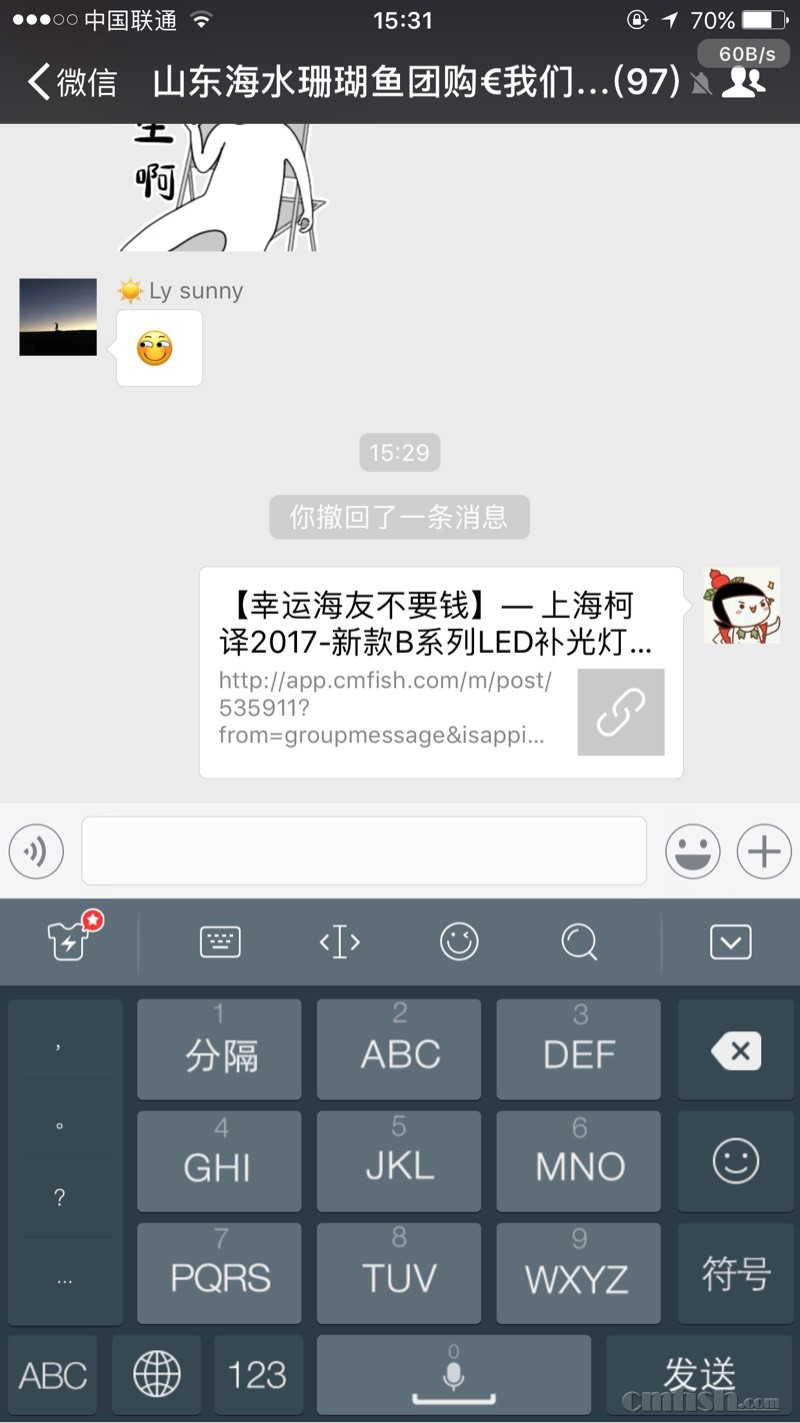This screenshot has width=800, height=1423.
Task: Collapse the keyboard with chevron icon
Action: pyautogui.click(x=731, y=941)
